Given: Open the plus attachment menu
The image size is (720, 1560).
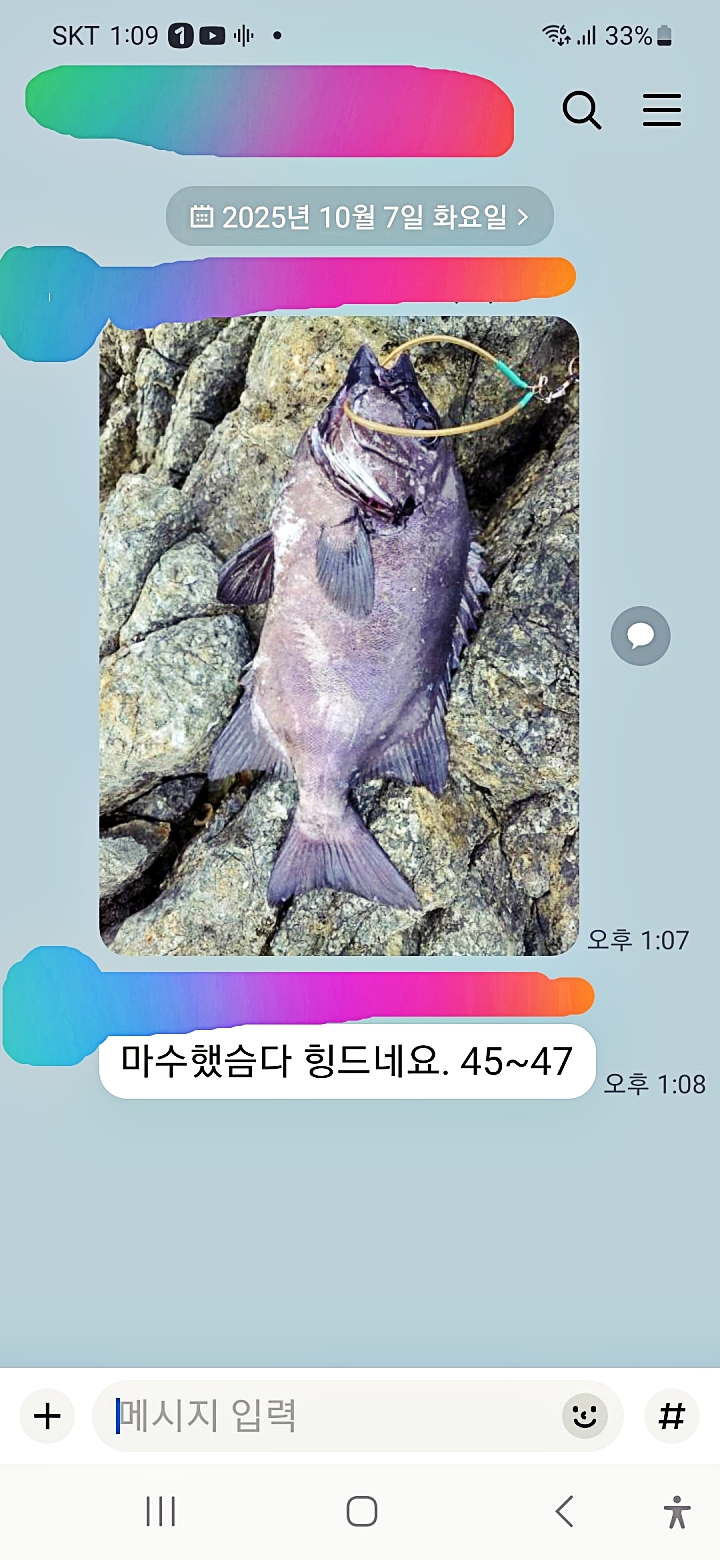Looking at the screenshot, I should [47, 1416].
